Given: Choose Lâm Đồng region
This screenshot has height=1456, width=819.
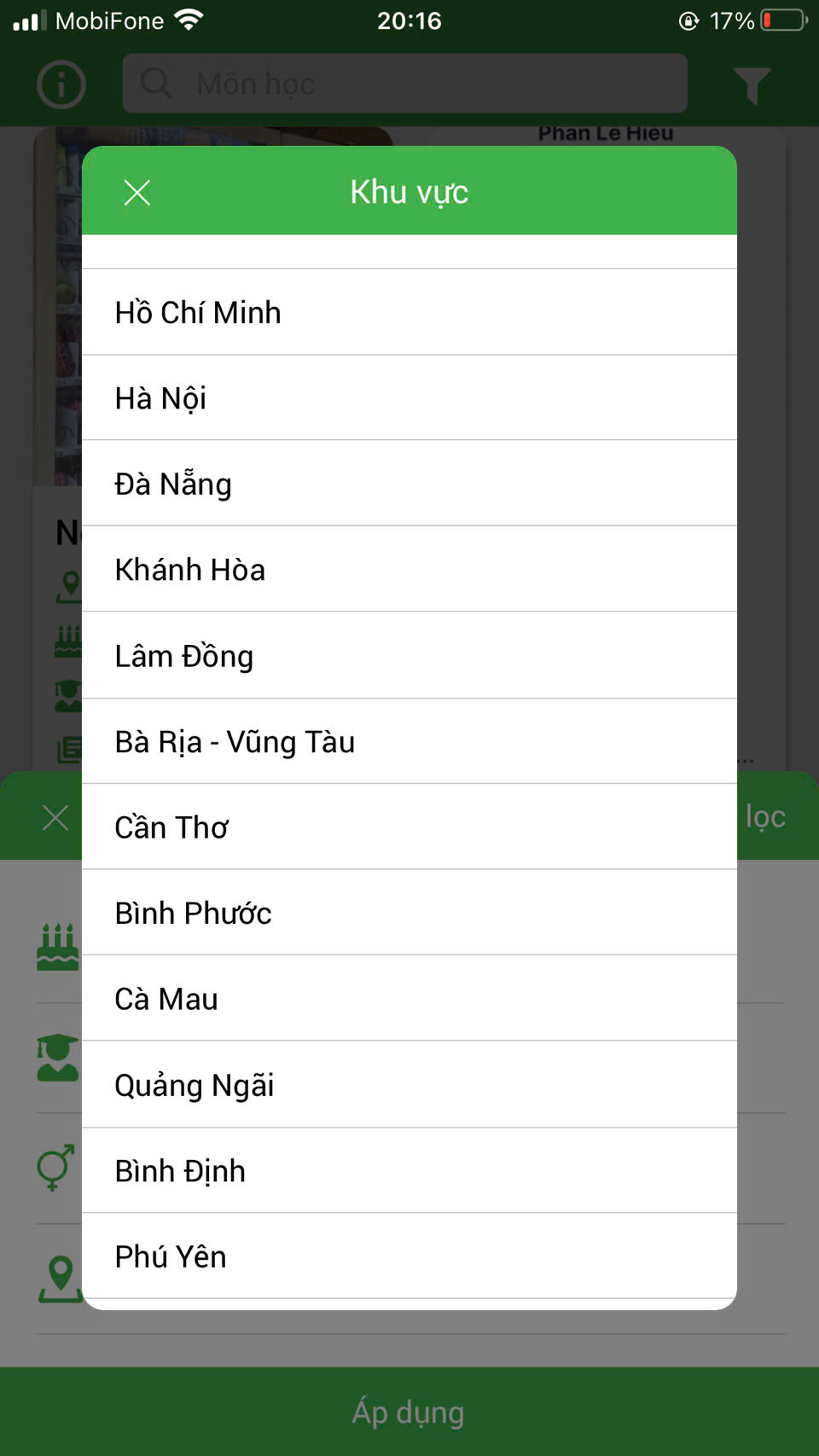Looking at the screenshot, I should point(409,656).
